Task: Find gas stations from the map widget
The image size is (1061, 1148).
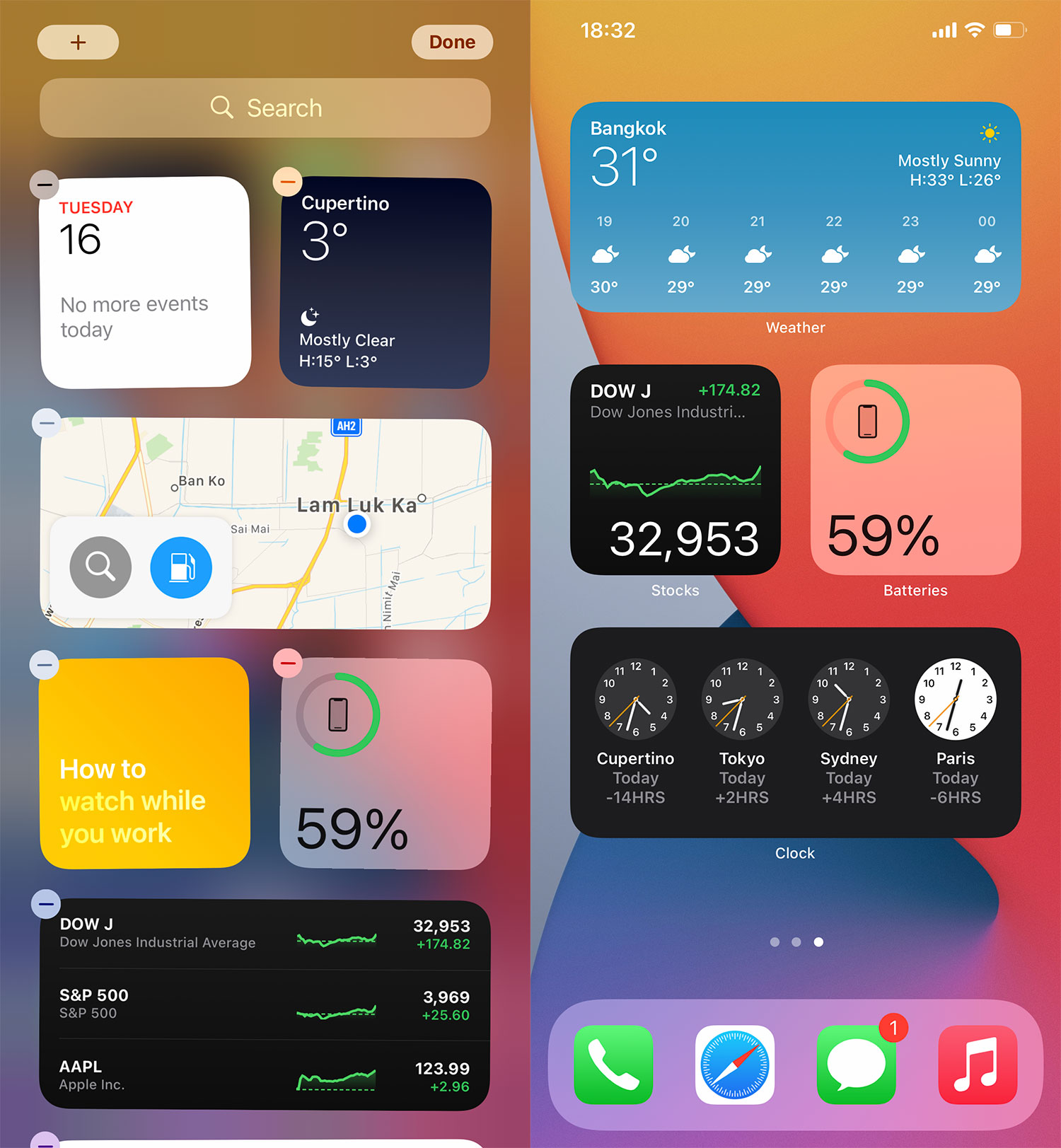Action: (181, 567)
